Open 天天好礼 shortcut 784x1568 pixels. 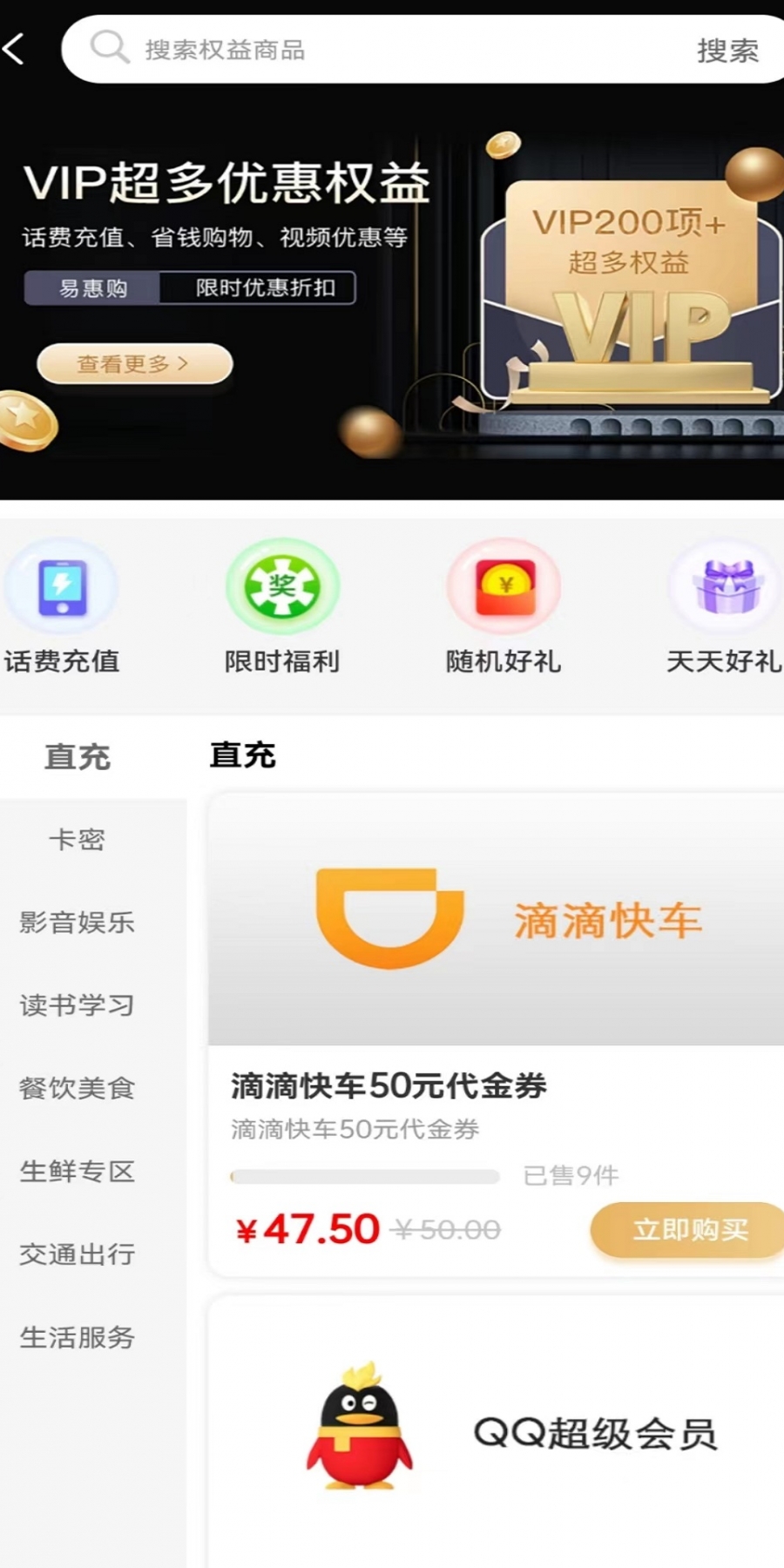(x=723, y=607)
